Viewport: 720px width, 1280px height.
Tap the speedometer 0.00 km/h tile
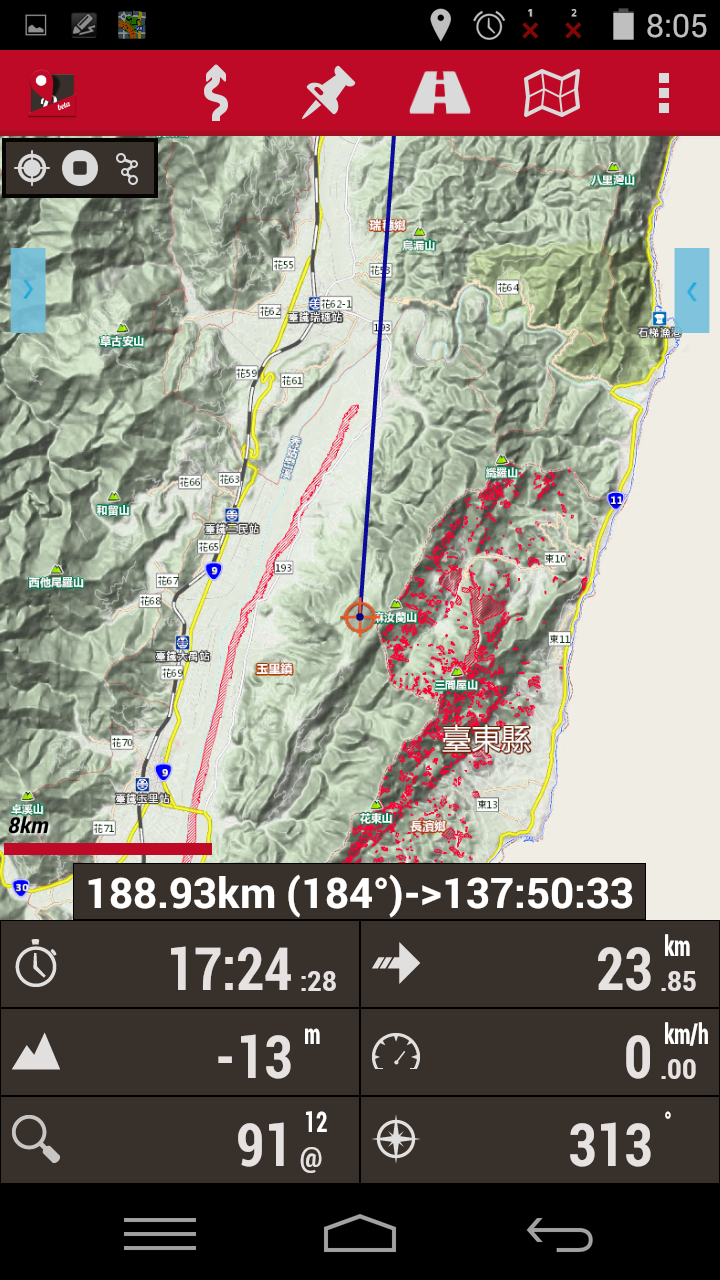[x=540, y=1053]
